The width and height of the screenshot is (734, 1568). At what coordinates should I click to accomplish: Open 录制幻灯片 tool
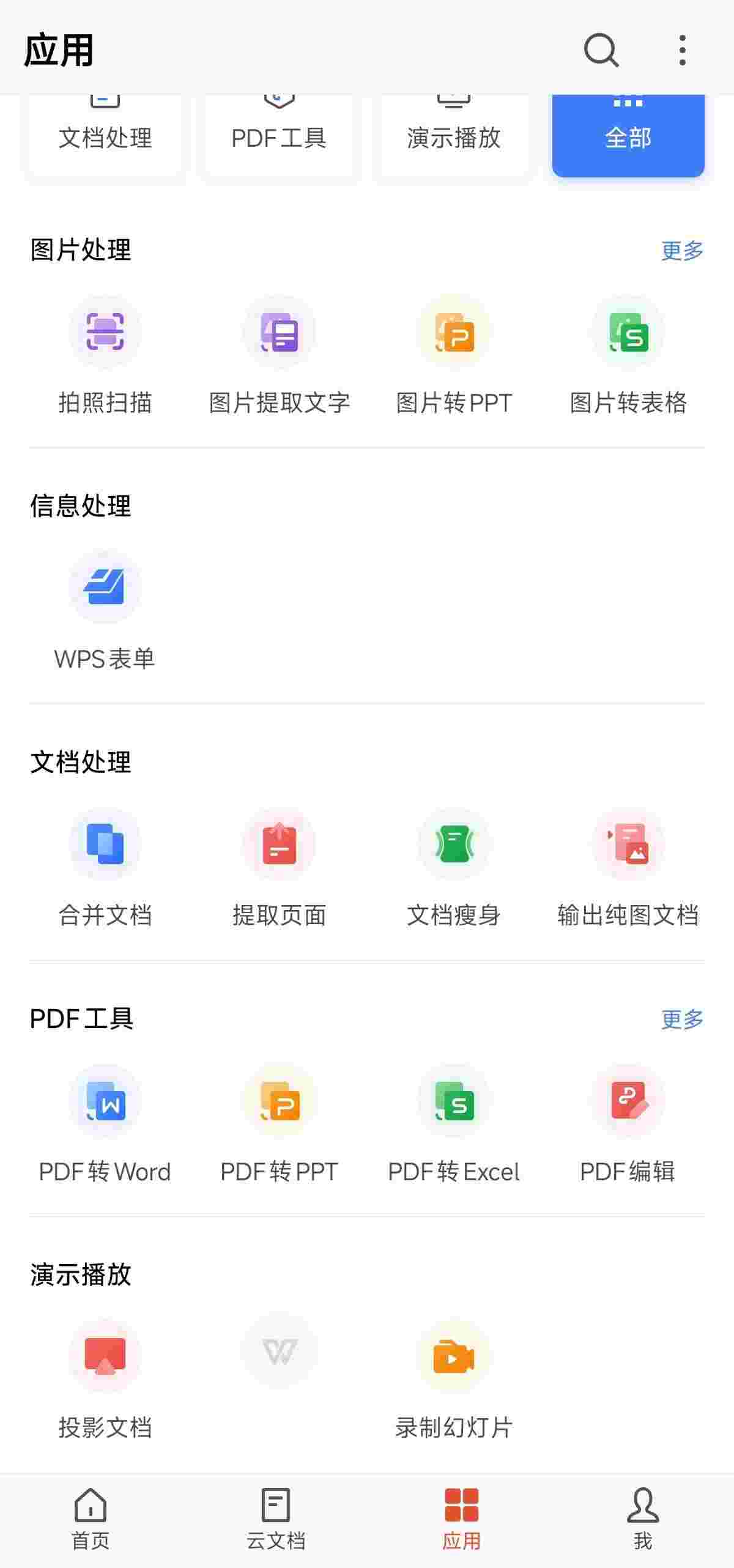[x=453, y=1380]
